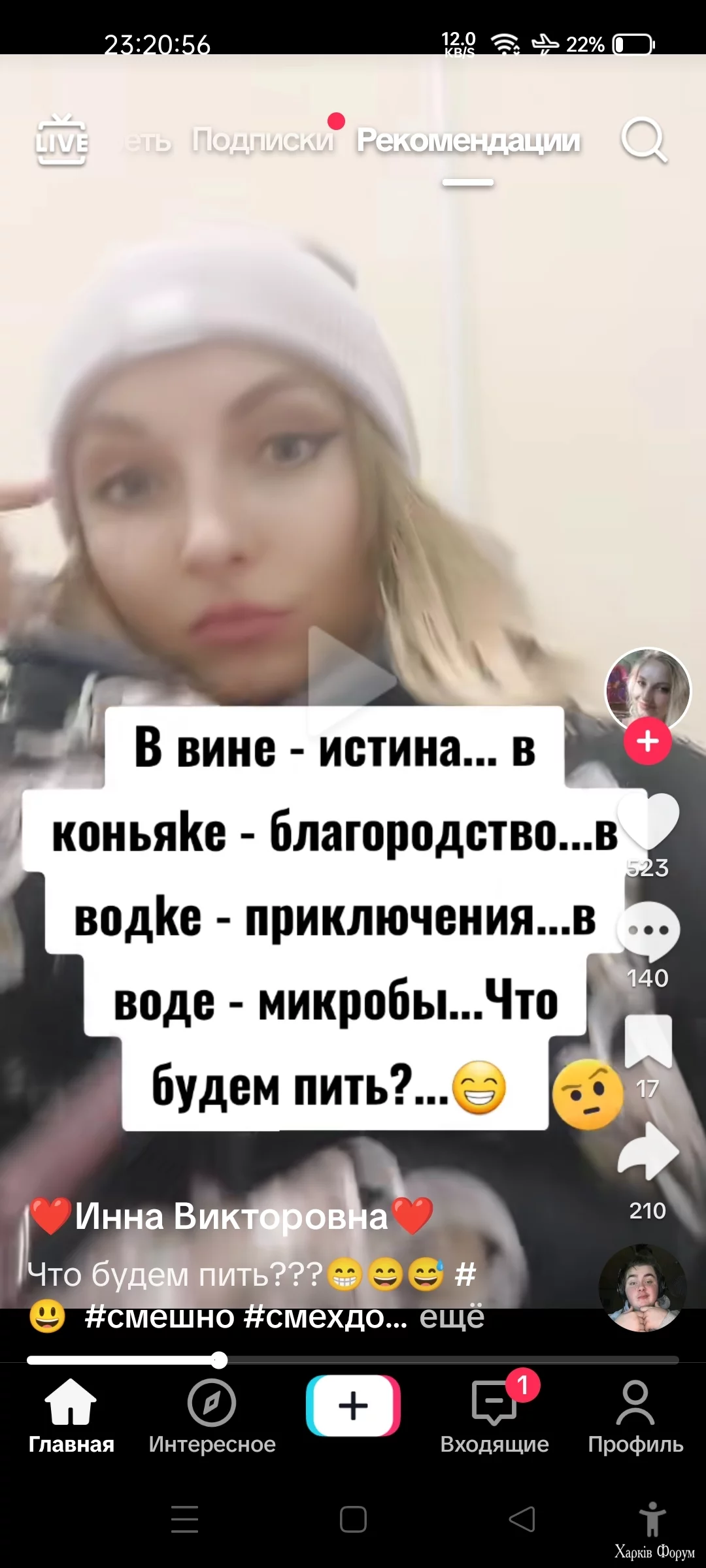The height and width of the screenshot is (1568, 706).
Task: Open Инна Викторовна's profile by username
Action: coord(231,1217)
